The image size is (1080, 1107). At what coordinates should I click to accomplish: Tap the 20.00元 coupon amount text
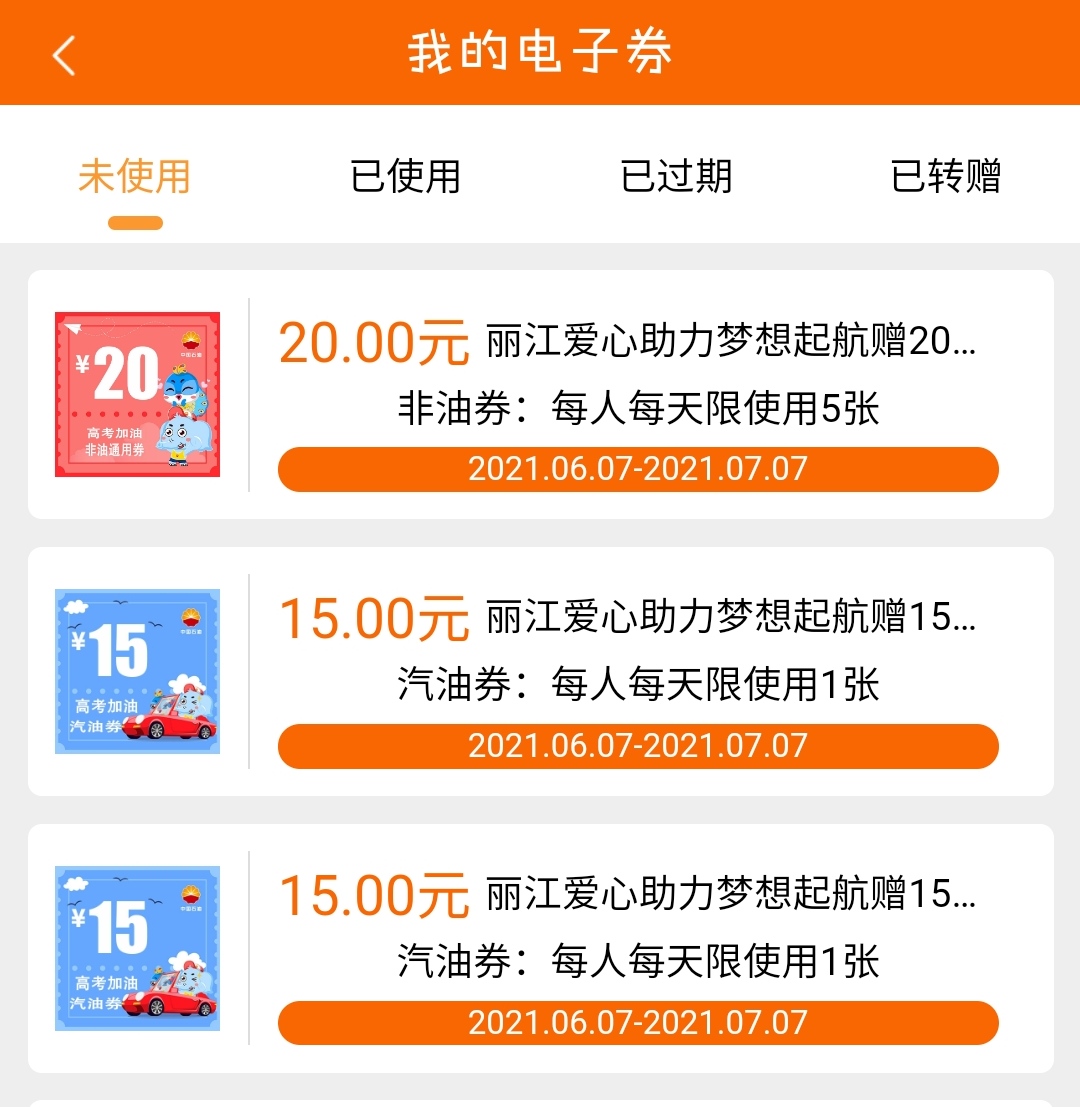[x=372, y=343]
